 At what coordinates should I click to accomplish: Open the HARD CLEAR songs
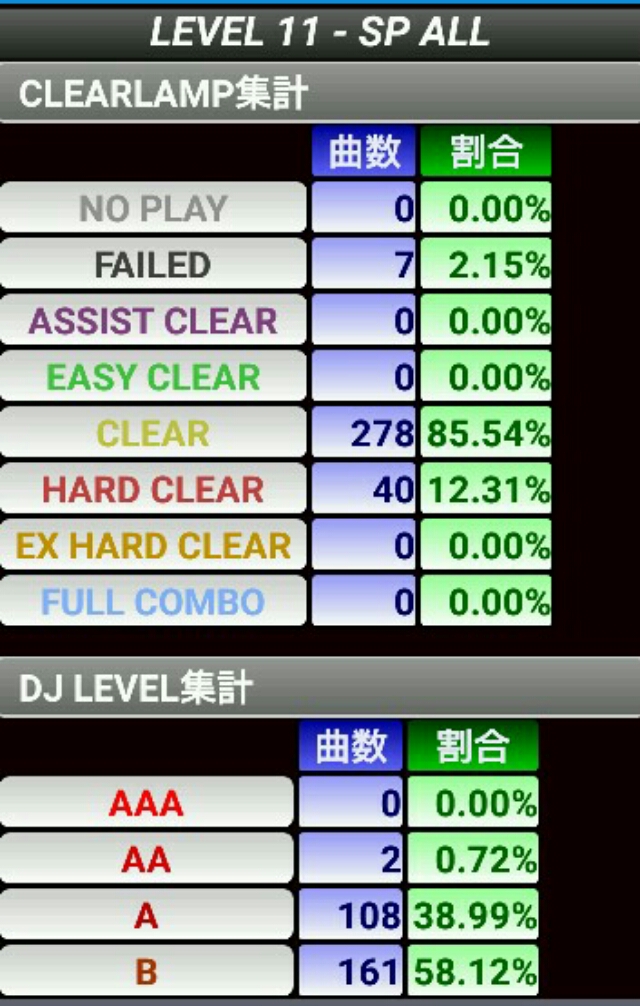click(153, 489)
